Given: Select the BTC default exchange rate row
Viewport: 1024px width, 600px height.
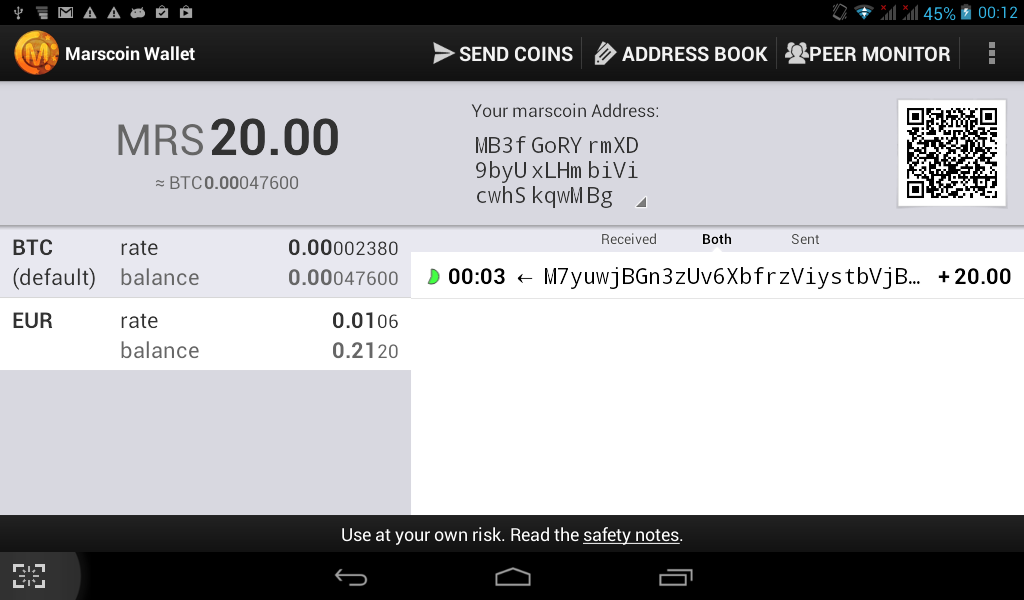Looking at the screenshot, I should pyautogui.click(x=205, y=263).
